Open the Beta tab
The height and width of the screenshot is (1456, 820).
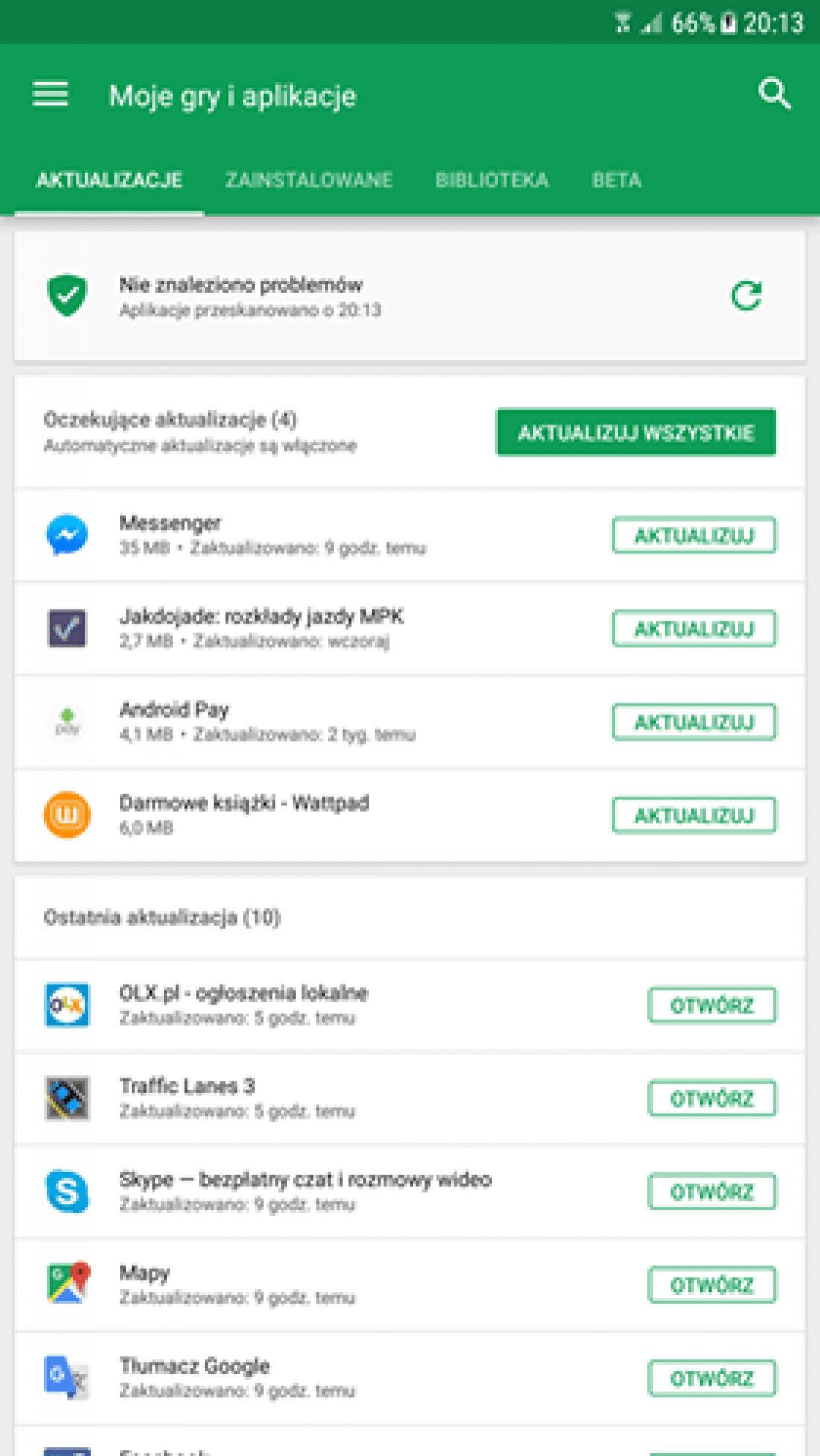pyautogui.click(x=616, y=180)
